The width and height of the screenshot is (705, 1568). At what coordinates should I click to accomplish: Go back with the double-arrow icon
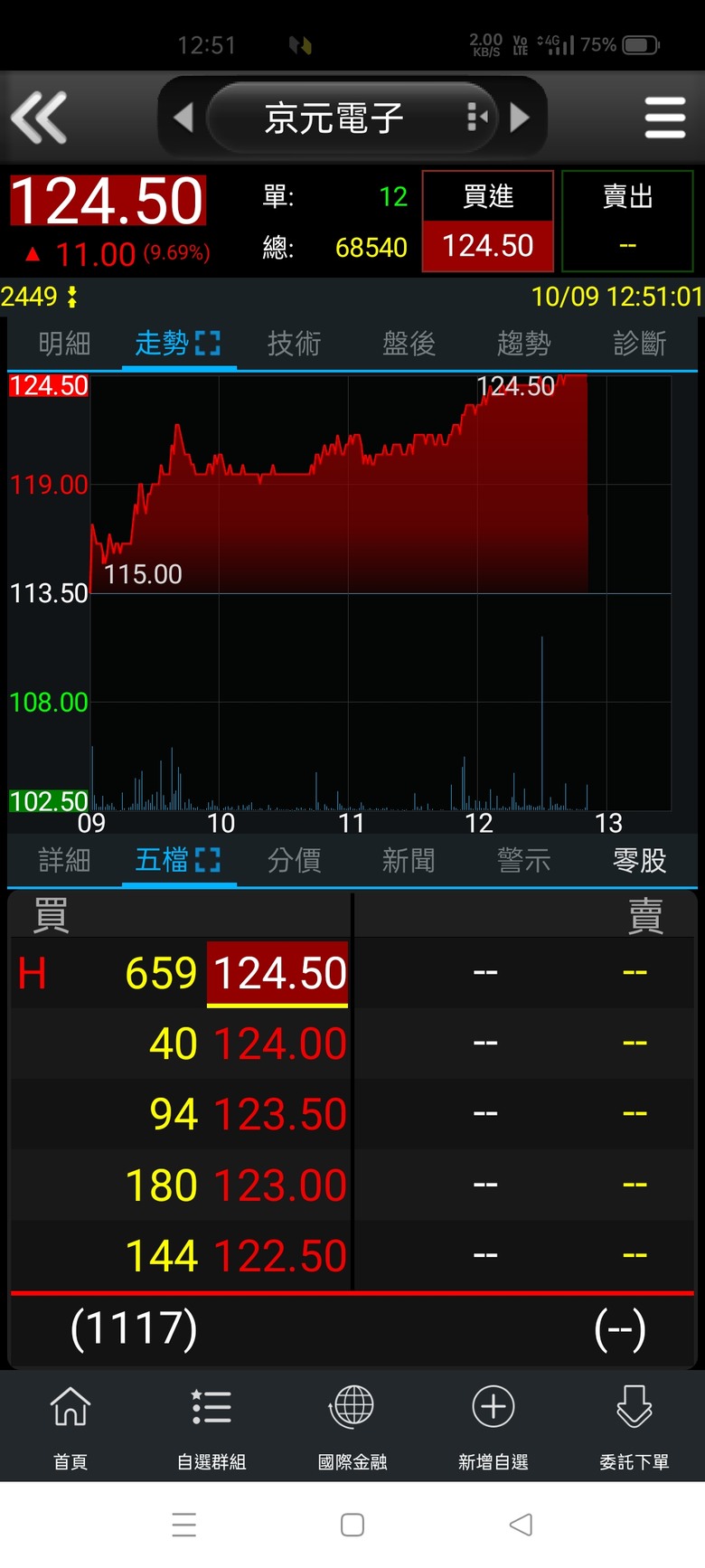pyautogui.click(x=39, y=118)
